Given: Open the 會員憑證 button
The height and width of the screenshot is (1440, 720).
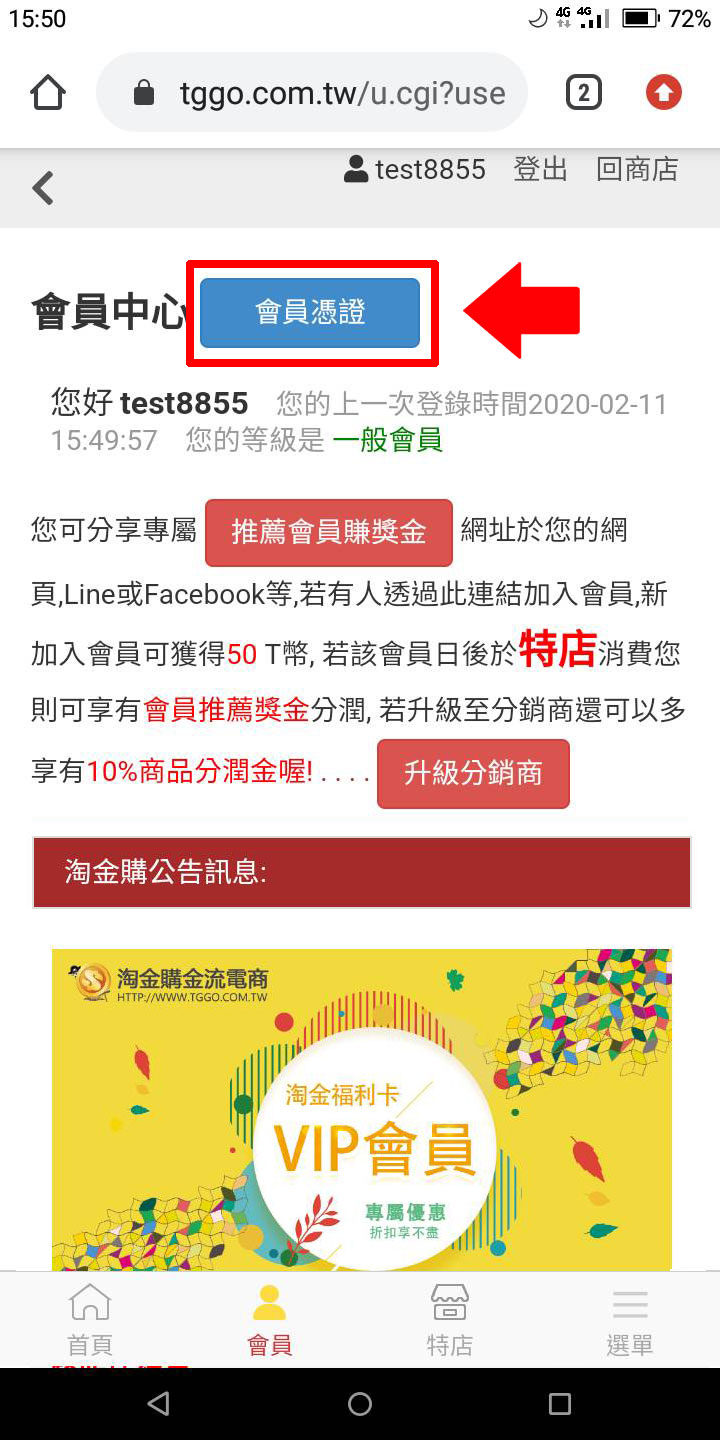Looking at the screenshot, I should 310,313.
